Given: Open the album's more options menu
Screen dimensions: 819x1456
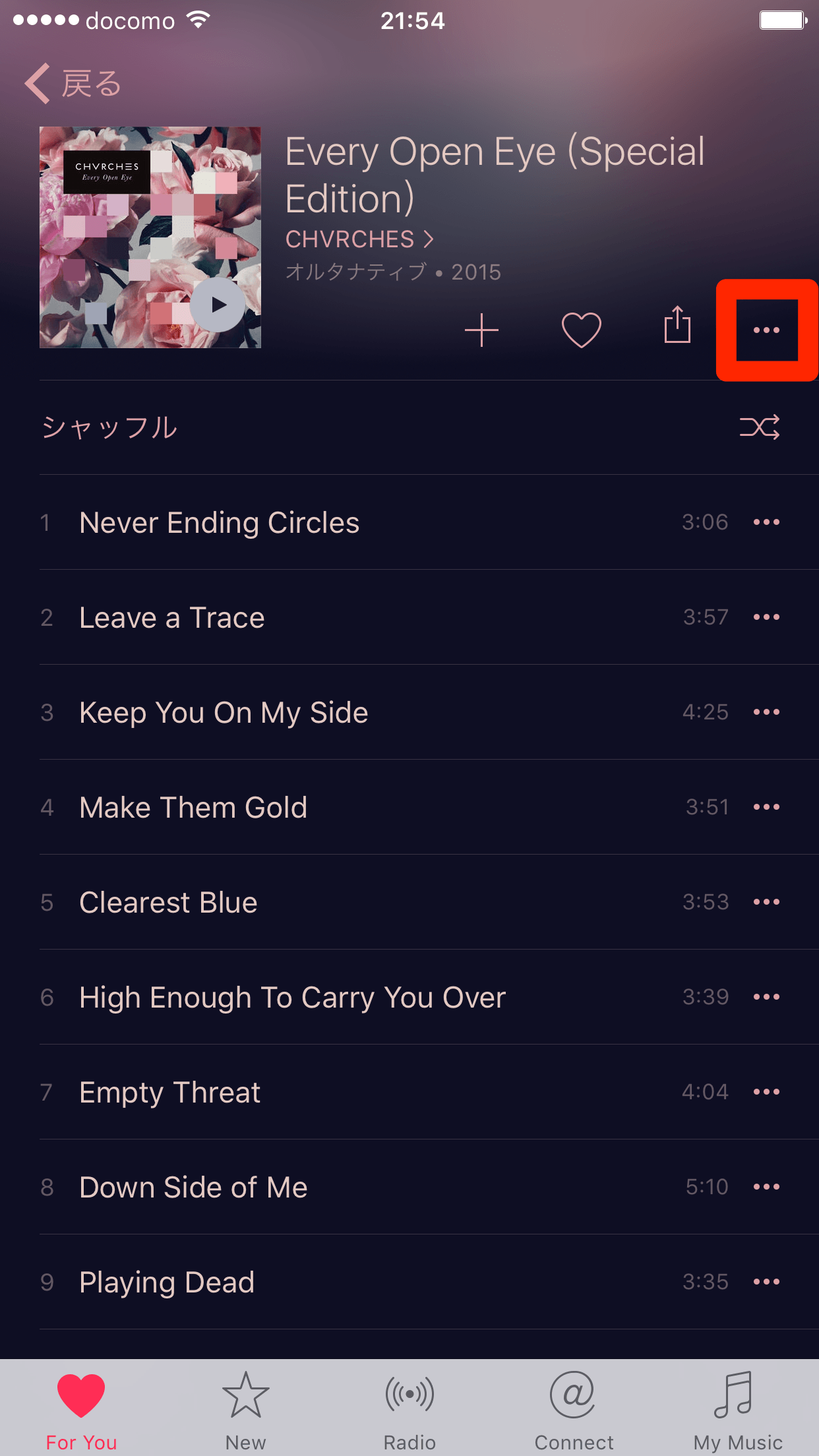Looking at the screenshot, I should (x=766, y=330).
